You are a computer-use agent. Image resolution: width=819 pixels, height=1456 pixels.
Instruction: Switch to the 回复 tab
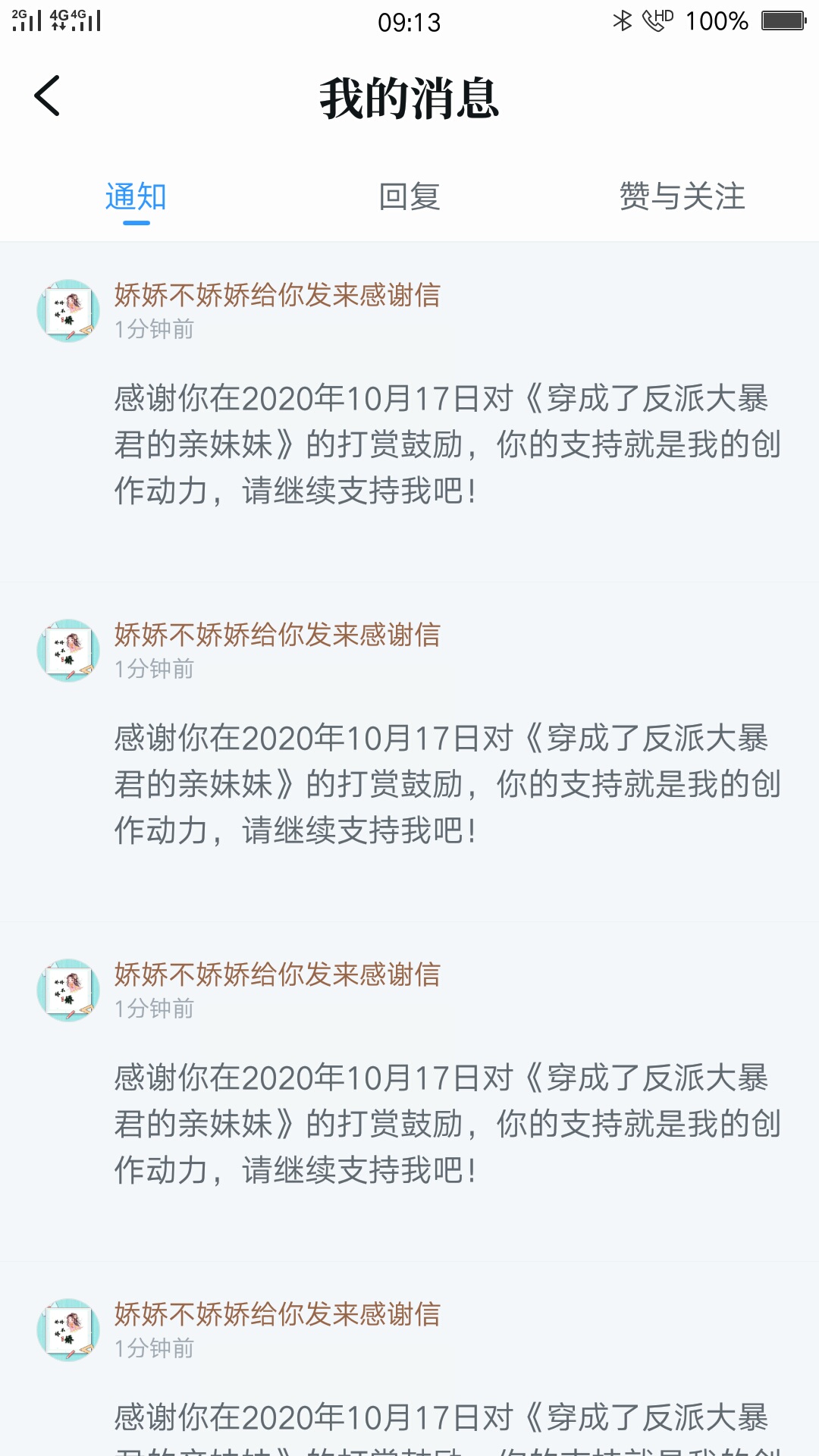coord(409,197)
